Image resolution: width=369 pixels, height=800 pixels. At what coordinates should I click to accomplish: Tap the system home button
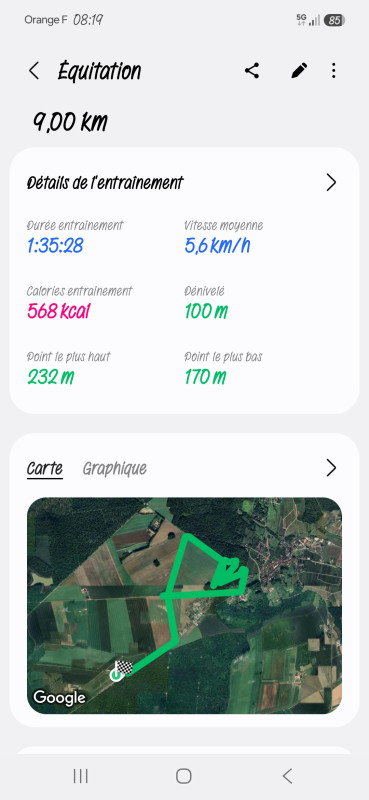[x=184, y=776]
